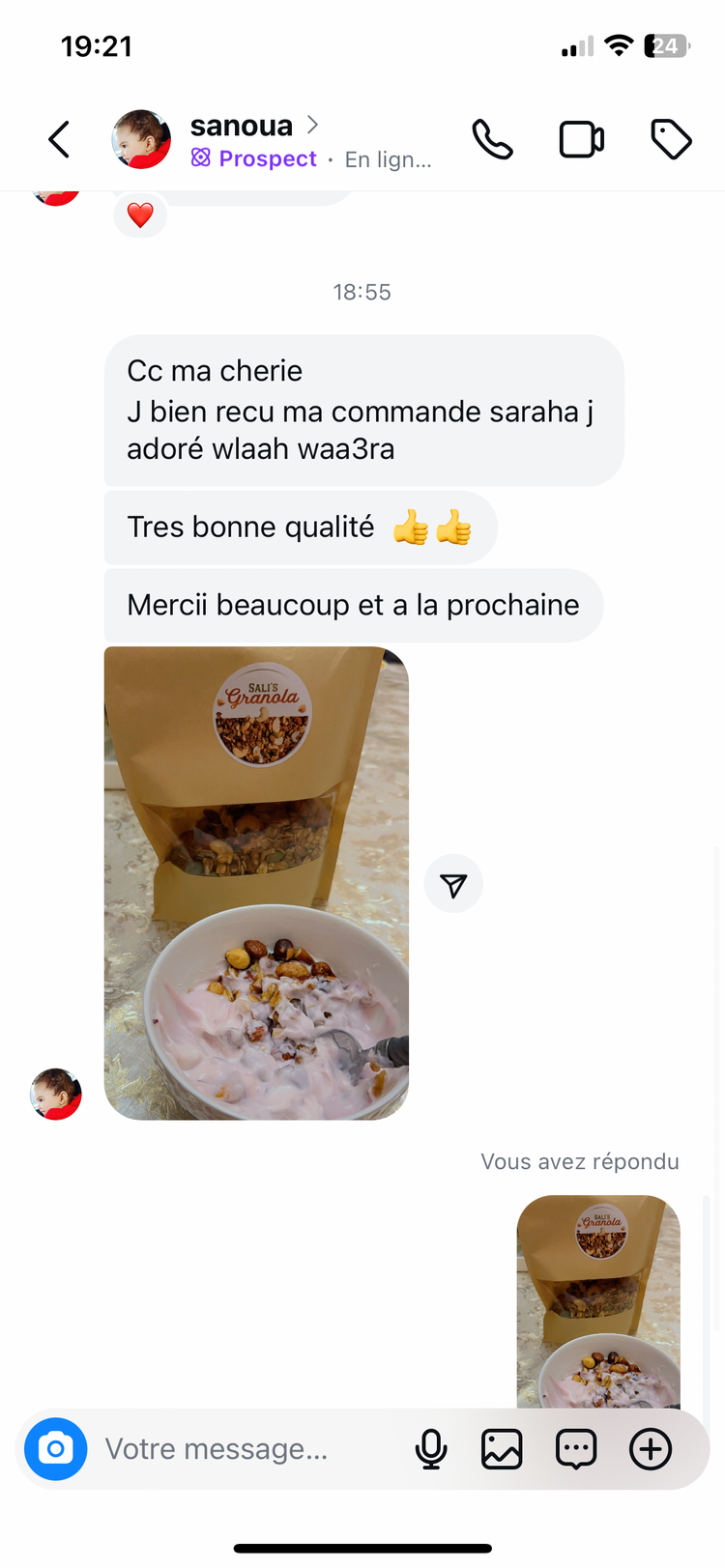Record a voice message with the microphone

click(431, 1448)
